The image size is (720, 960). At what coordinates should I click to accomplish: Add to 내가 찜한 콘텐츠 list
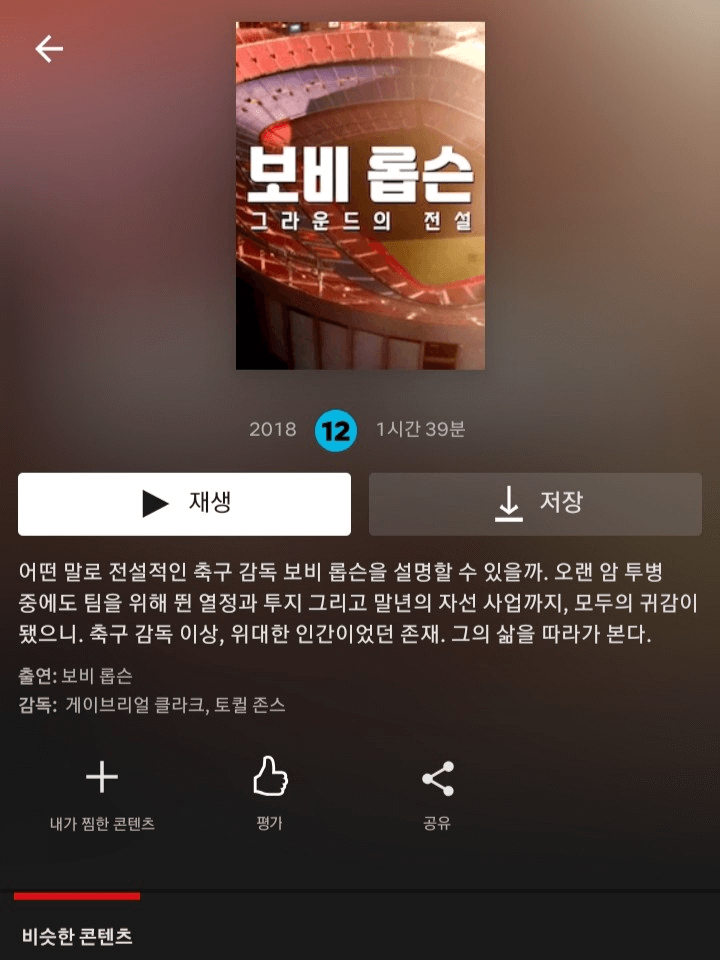102,793
